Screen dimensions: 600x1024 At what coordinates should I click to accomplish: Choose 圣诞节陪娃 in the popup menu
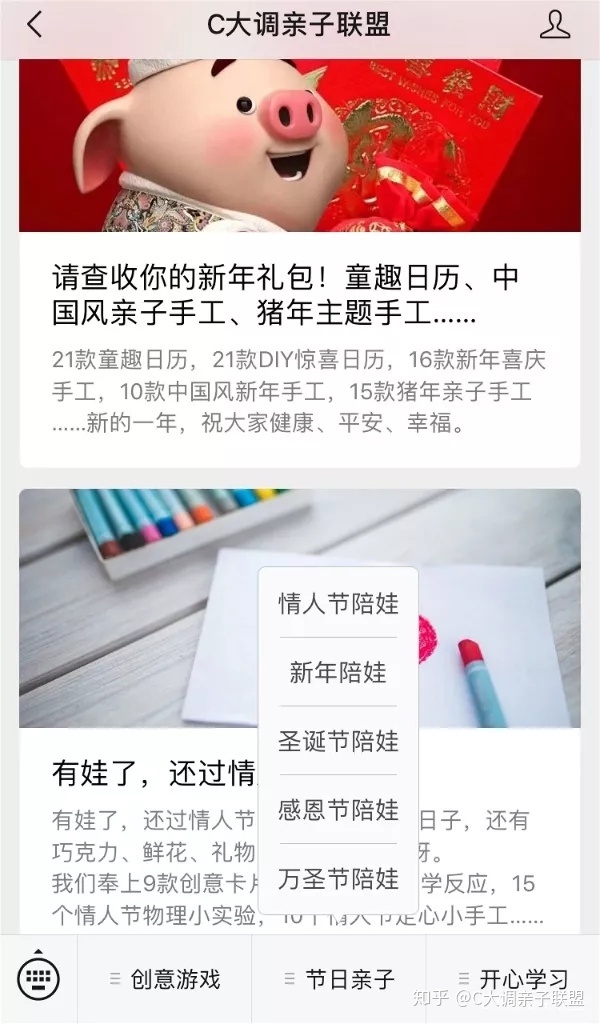[x=338, y=741]
